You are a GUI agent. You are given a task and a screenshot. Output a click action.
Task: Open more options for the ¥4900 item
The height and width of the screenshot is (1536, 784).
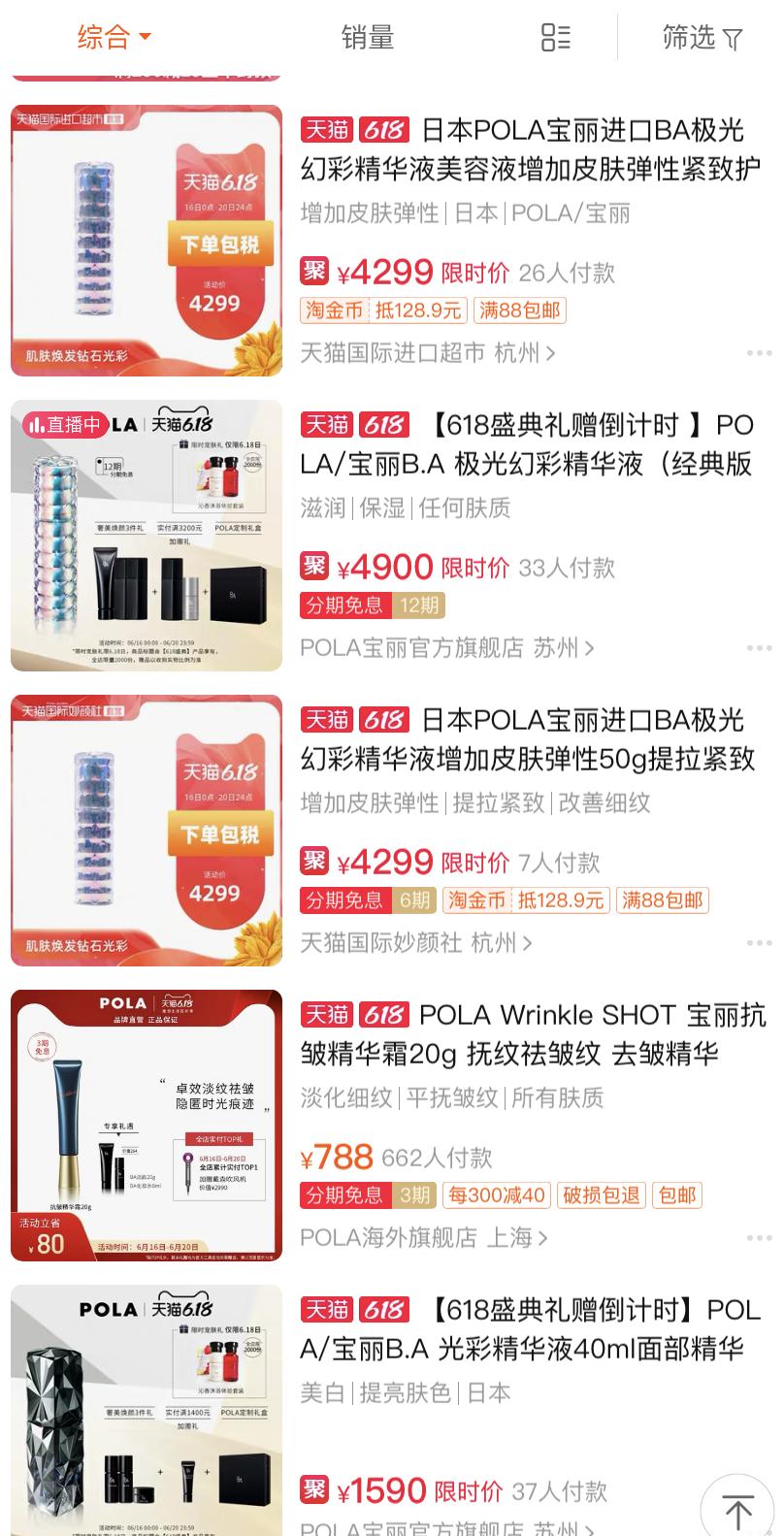coord(758,648)
